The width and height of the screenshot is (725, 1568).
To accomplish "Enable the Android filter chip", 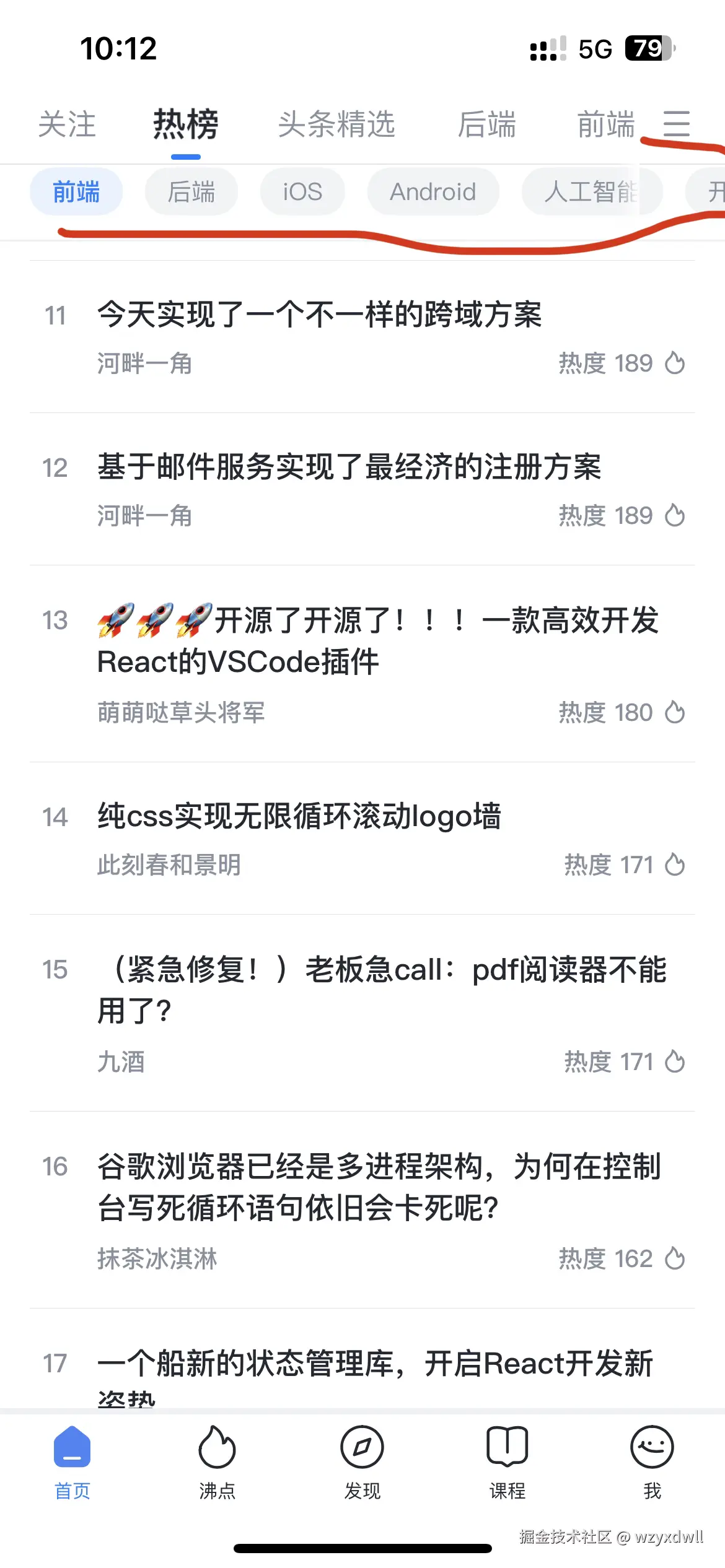I will pos(433,192).
